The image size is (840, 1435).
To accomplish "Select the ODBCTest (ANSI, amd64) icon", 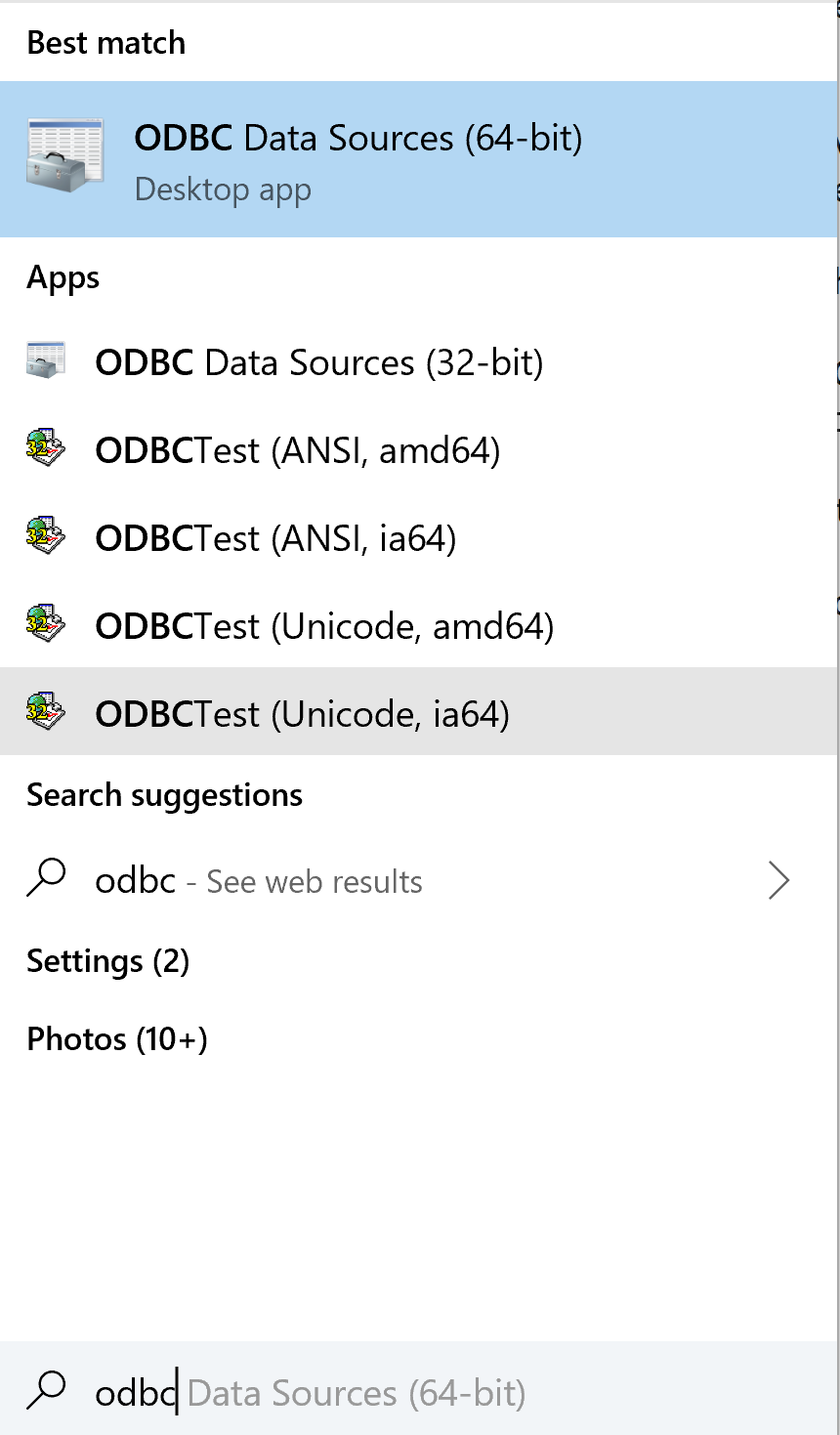I will pyautogui.click(x=45, y=448).
